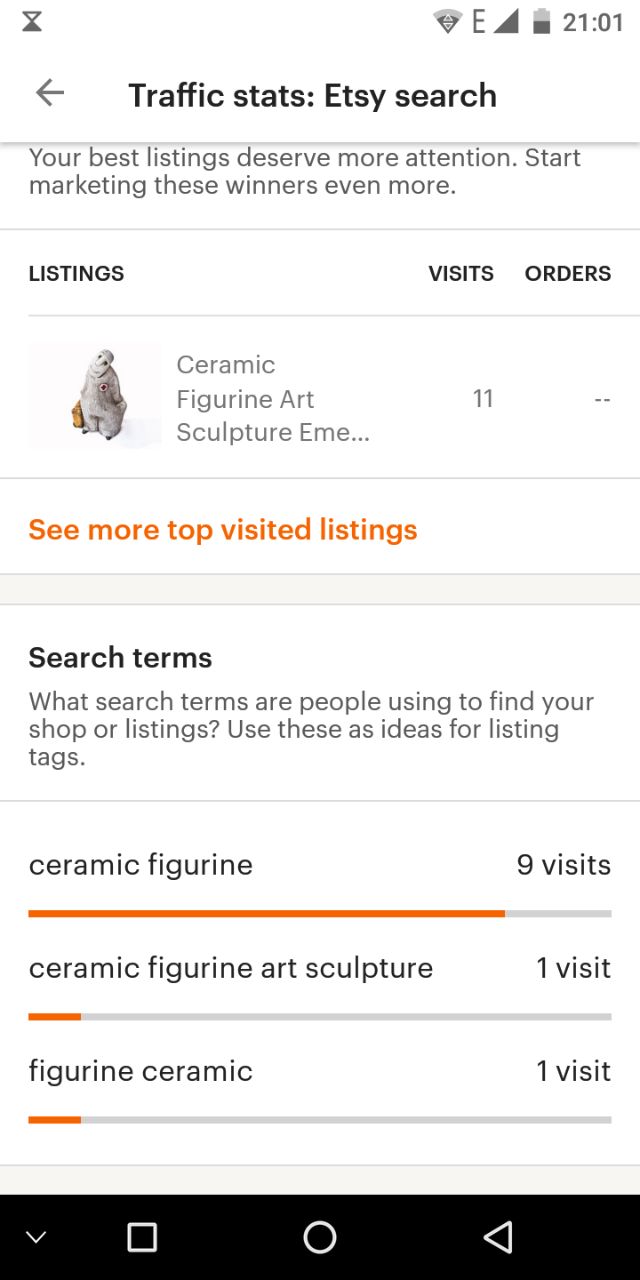Viewport: 640px width, 1280px height.
Task: Tap the system home button
Action: pyautogui.click(x=320, y=1237)
